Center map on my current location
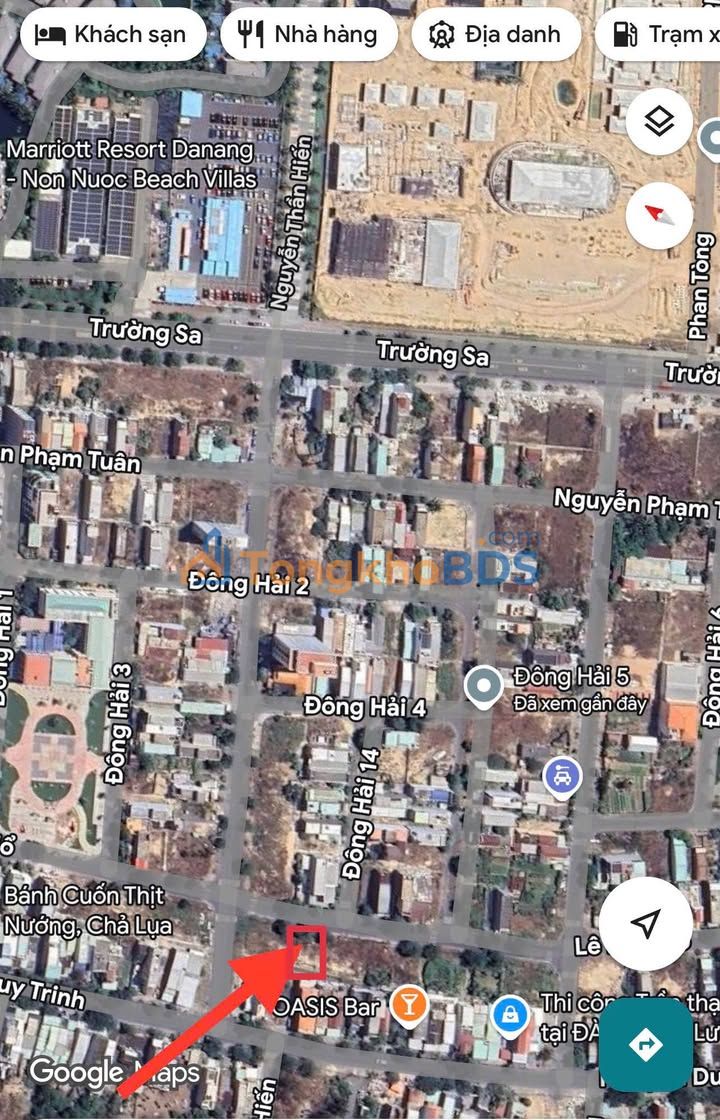The width and height of the screenshot is (720, 1120). [x=646, y=924]
